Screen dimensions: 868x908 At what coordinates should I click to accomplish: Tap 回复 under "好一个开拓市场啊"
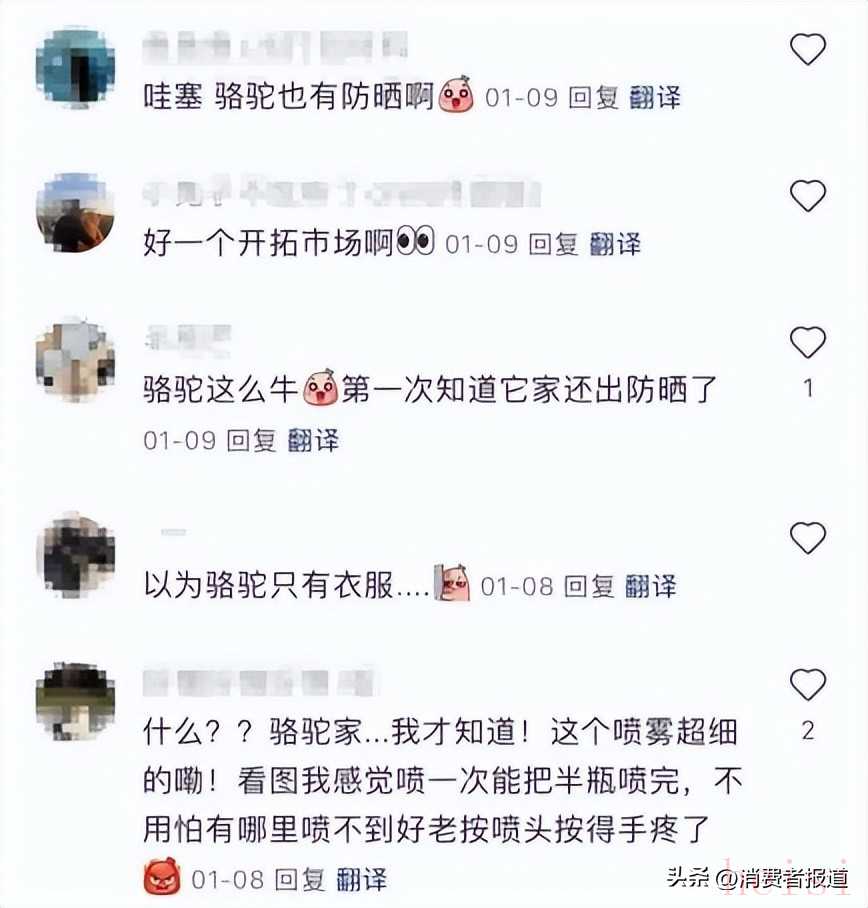[x=553, y=244]
